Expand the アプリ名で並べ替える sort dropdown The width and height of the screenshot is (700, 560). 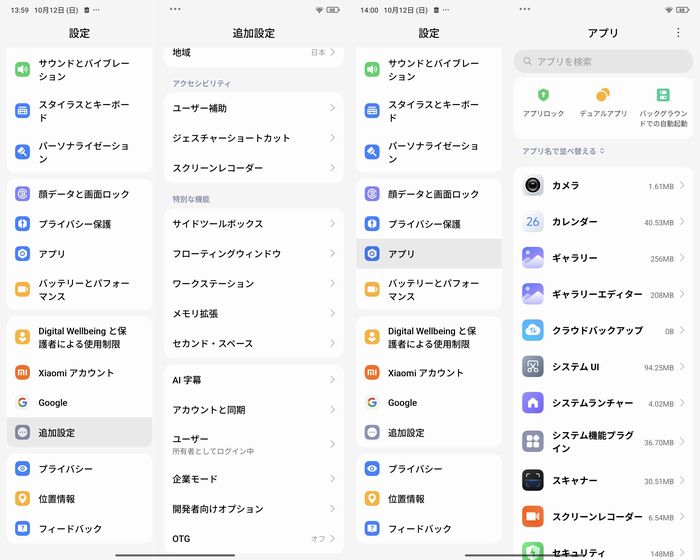pyautogui.click(x=563, y=151)
